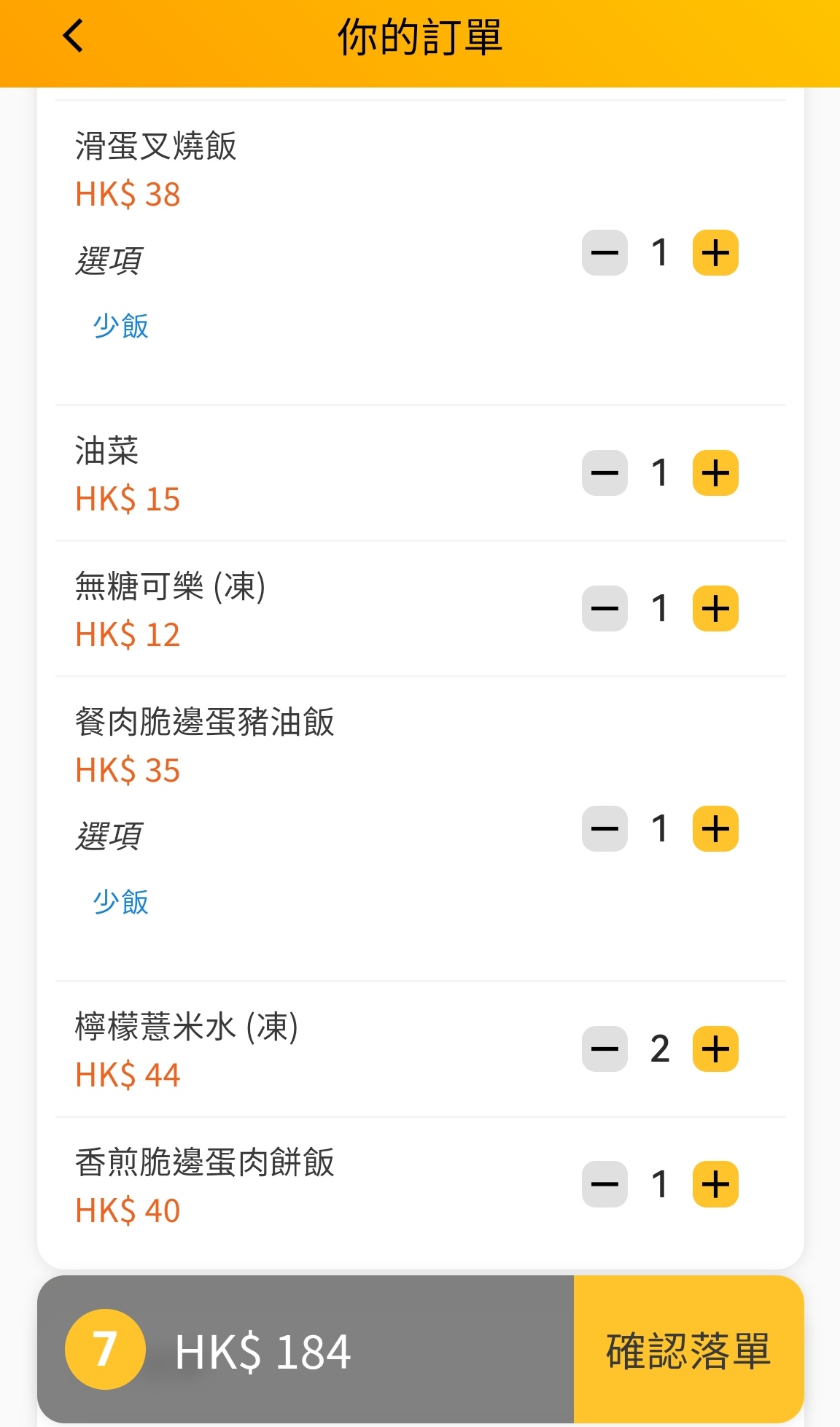Image resolution: width=840 pixels, height=1427 pixels.
Task: Reduce 檸檬薏米水 (凍) to one
Action: pyautogui.click(x=604, y=1049)
